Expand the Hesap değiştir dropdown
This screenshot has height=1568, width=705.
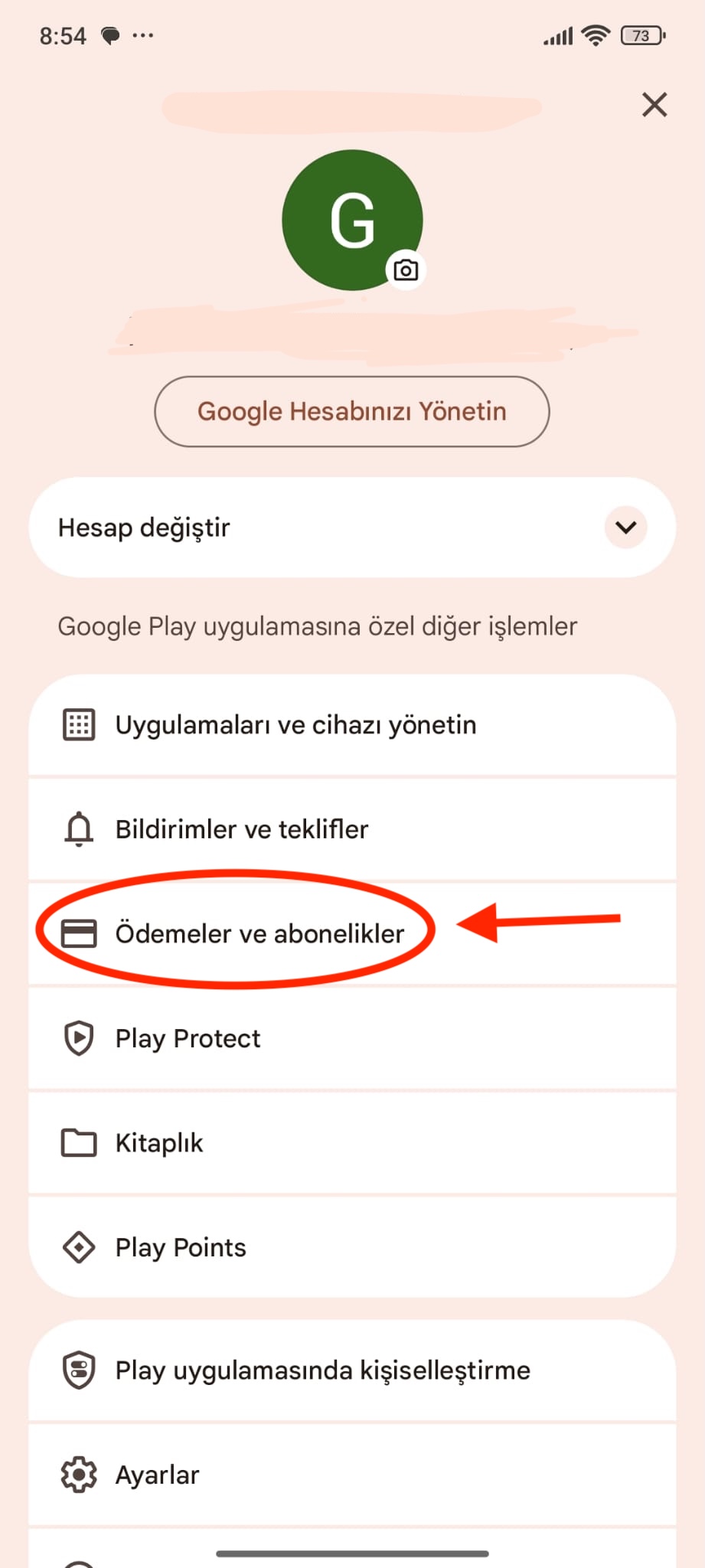point(625,528)
